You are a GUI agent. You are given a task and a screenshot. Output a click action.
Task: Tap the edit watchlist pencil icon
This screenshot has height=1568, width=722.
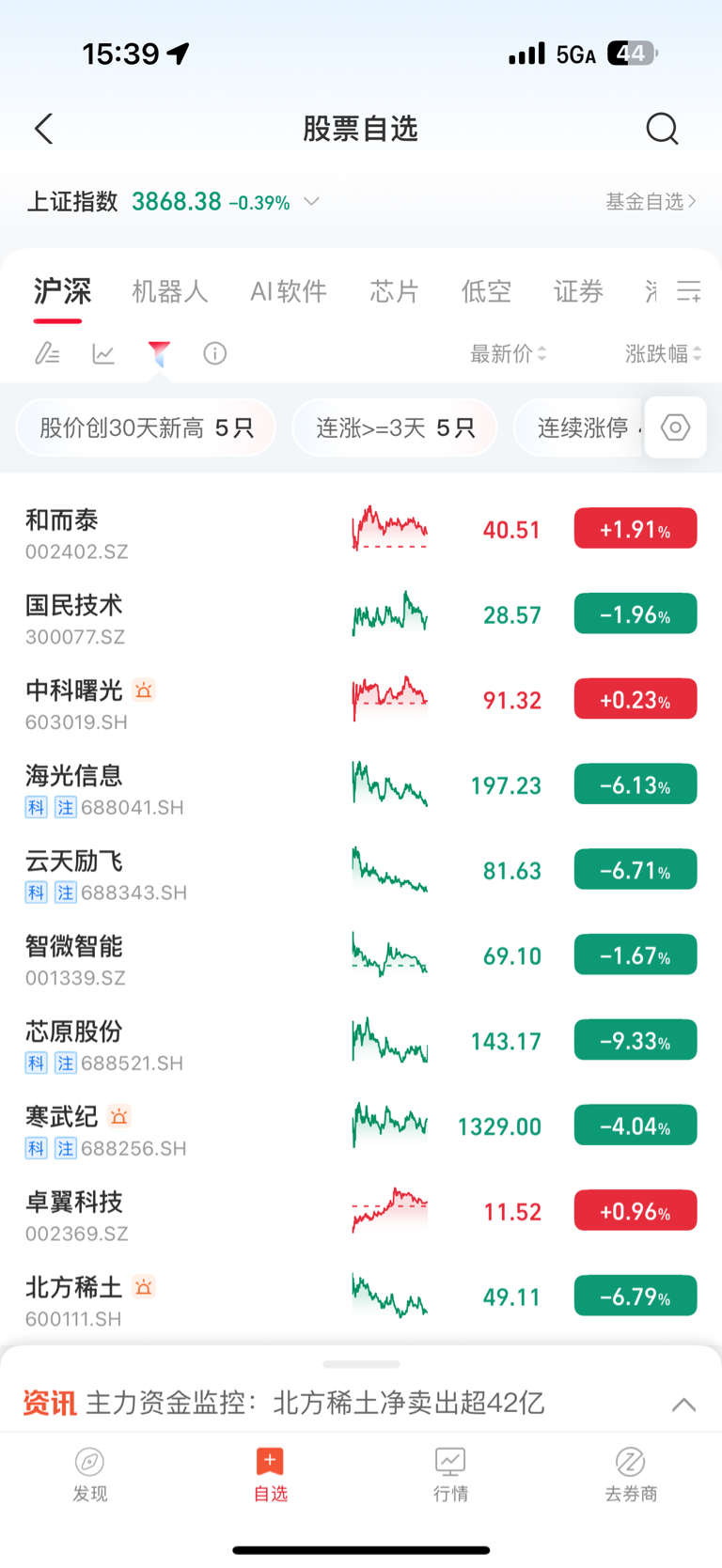pyautogui.click(x=47, y=353)
